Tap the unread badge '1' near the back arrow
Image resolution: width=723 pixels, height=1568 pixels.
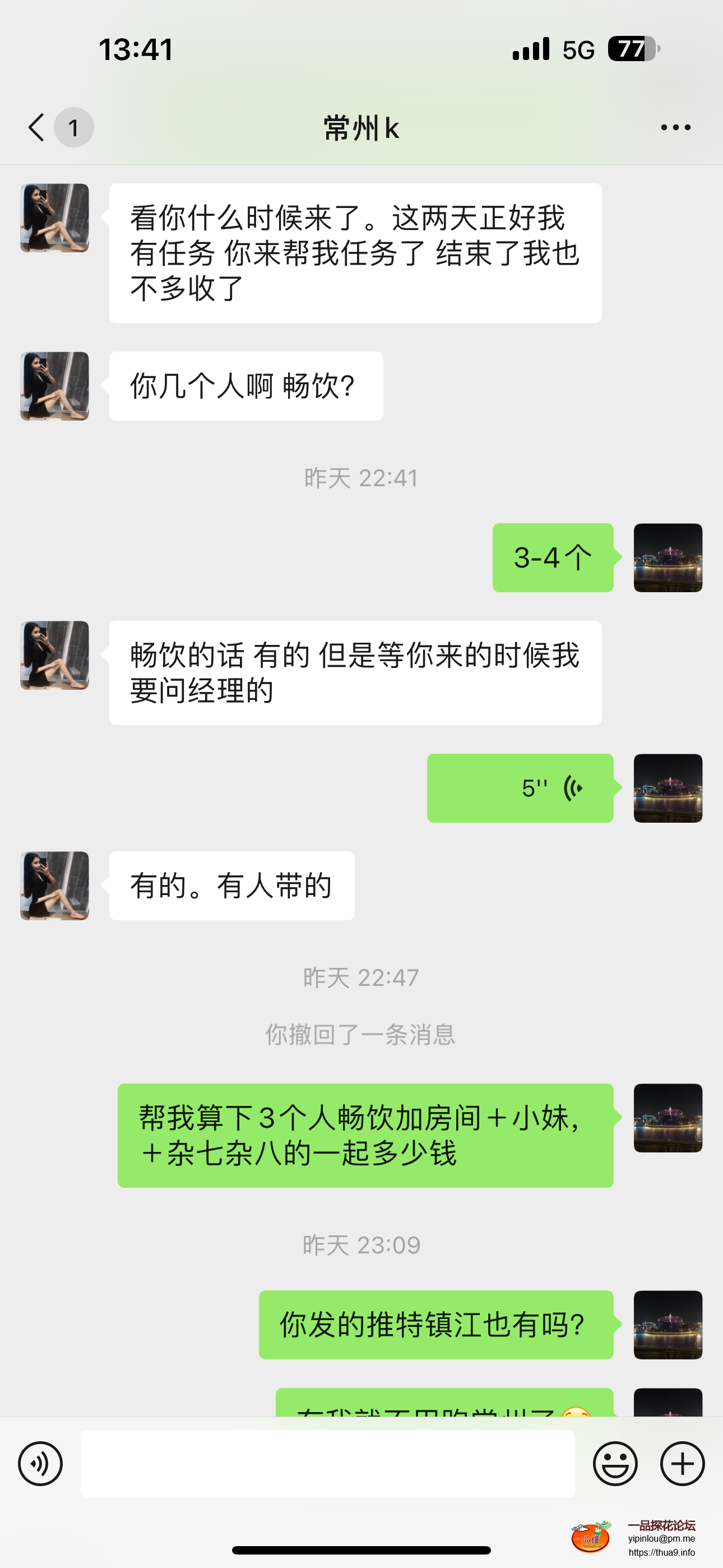[x=73, y=127]
